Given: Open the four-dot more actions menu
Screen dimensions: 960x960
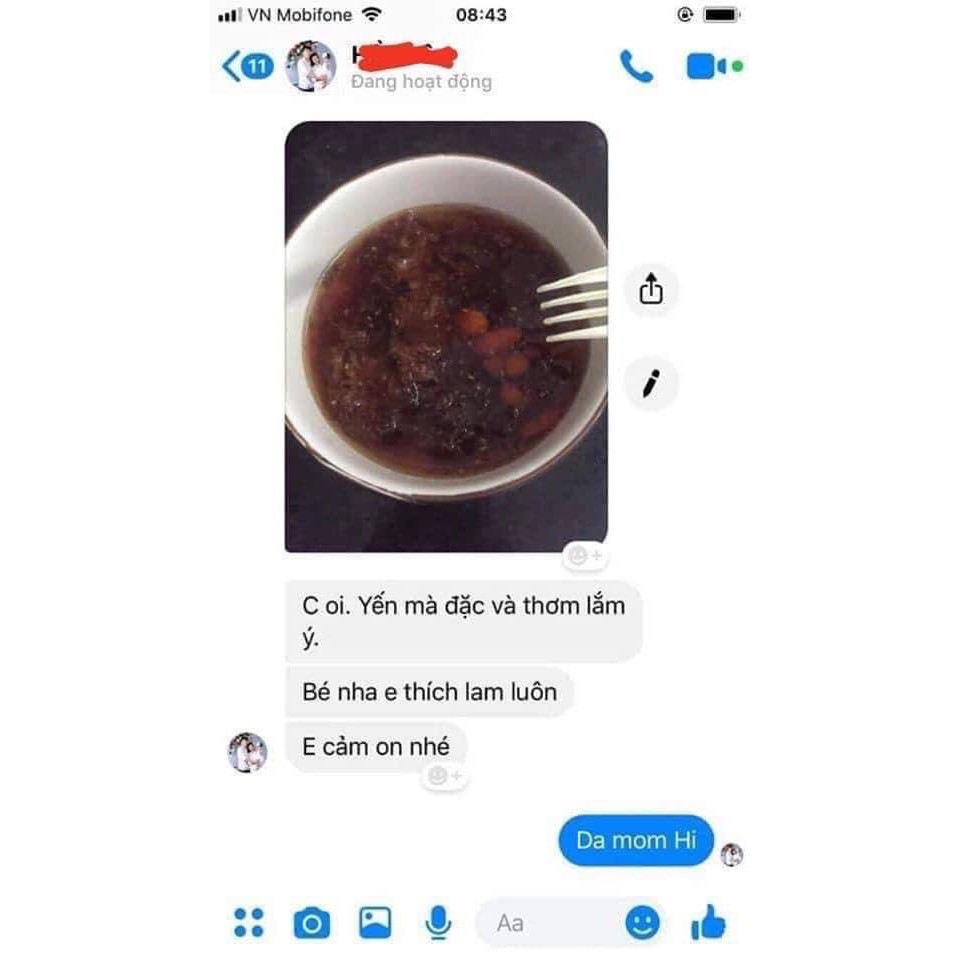Looking at the screenshot, I should pos(248,922).
